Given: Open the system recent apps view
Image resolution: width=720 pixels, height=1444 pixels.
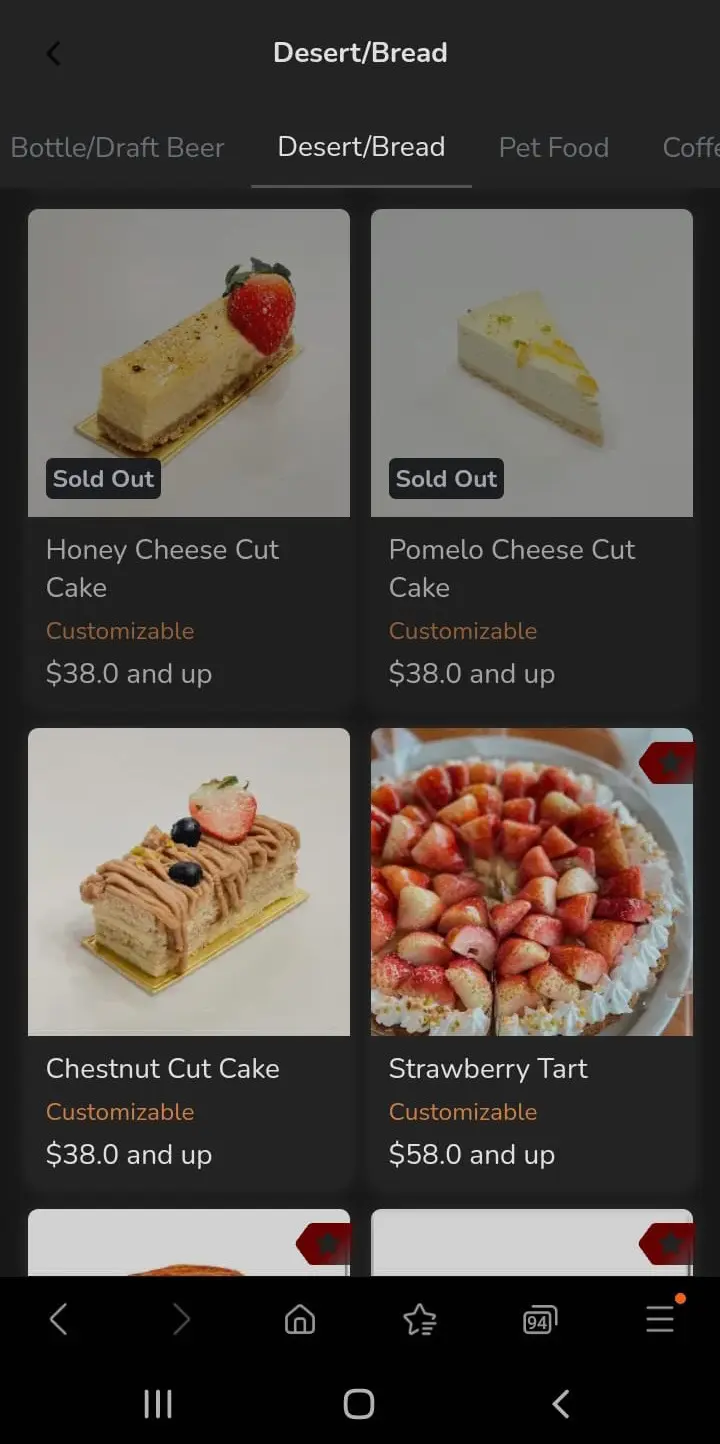Looking at the screenshot, I should (158, 1404).
